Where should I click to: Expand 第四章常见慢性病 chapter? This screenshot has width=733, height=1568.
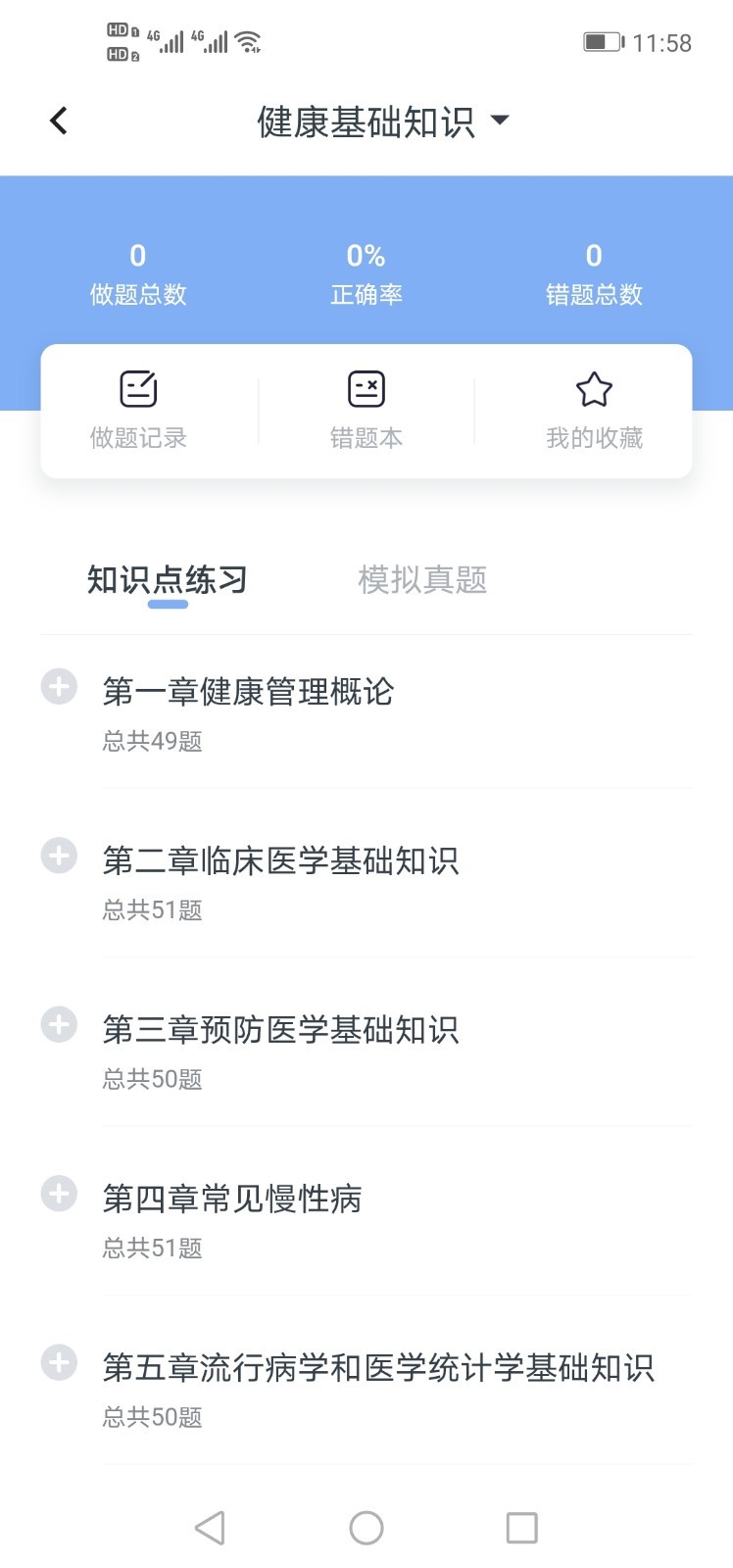(x=58, y=1194)
